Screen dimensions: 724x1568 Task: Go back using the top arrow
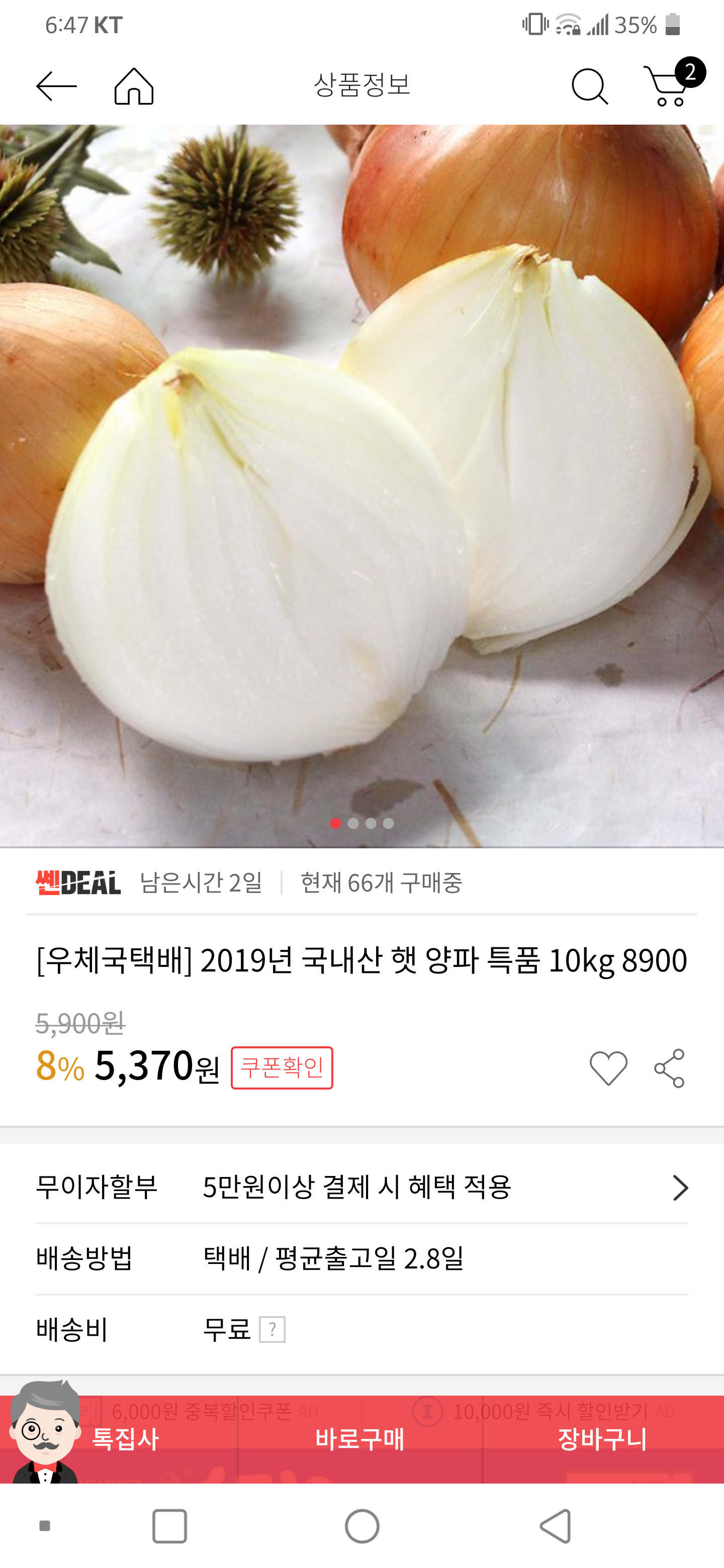pyautogui.click(x=56, y=86)
